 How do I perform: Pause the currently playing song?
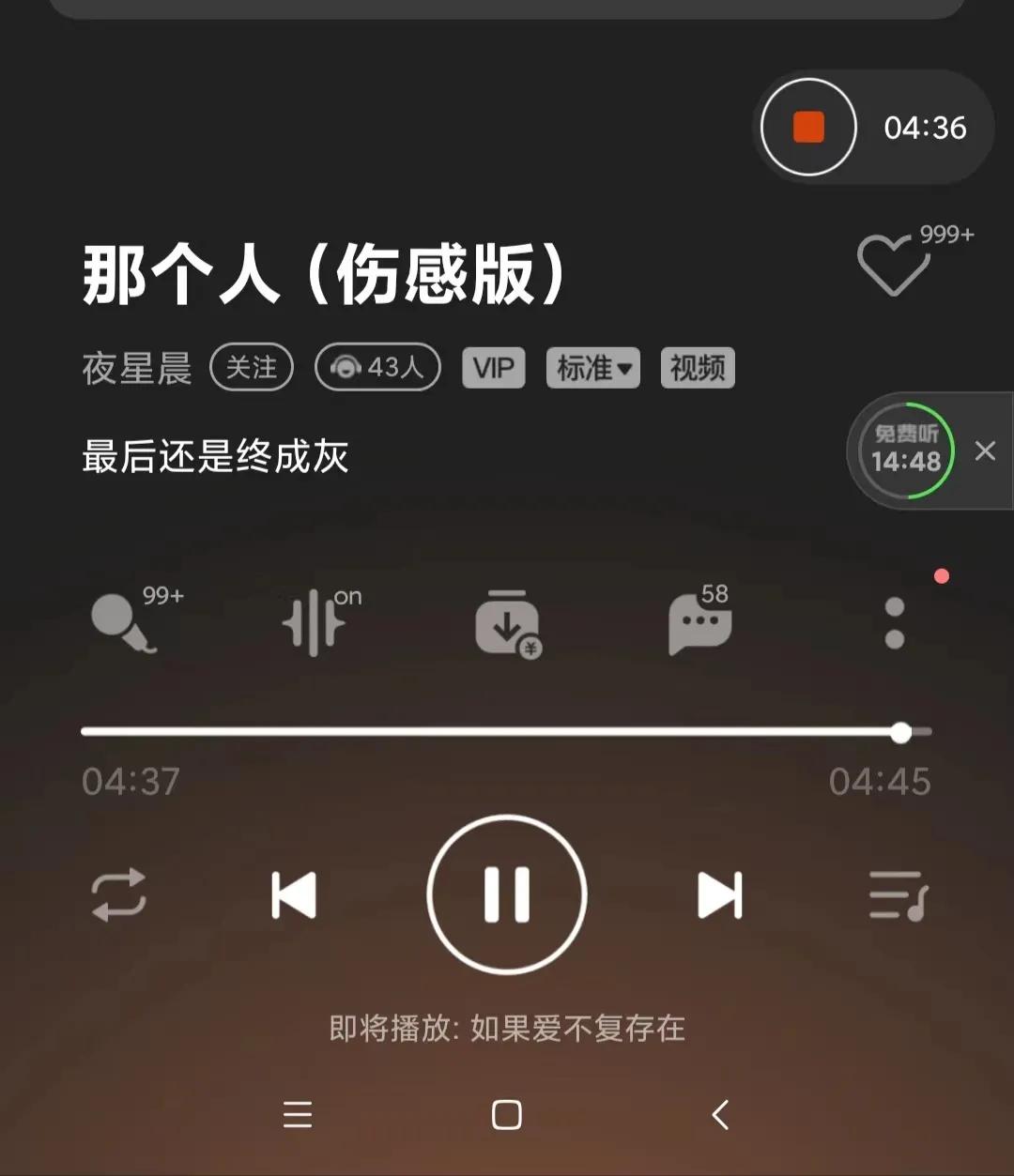(506, 894)
